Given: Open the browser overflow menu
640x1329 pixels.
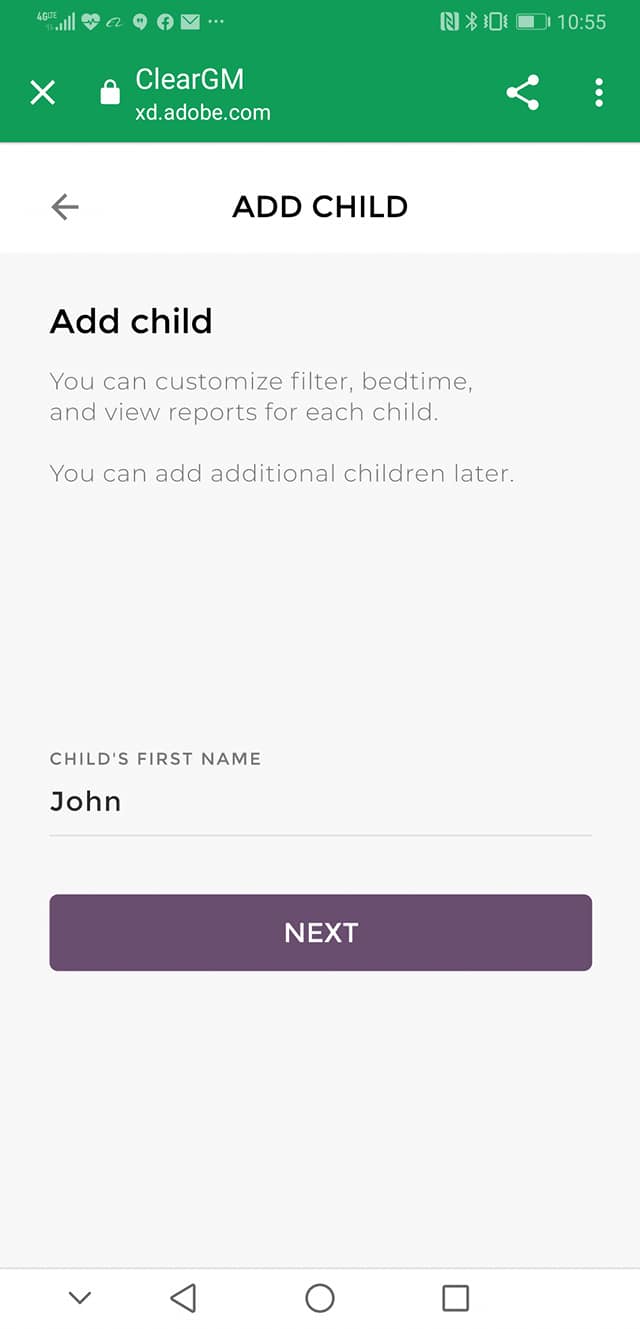Looking at the screenshot, I should point(598,93).
